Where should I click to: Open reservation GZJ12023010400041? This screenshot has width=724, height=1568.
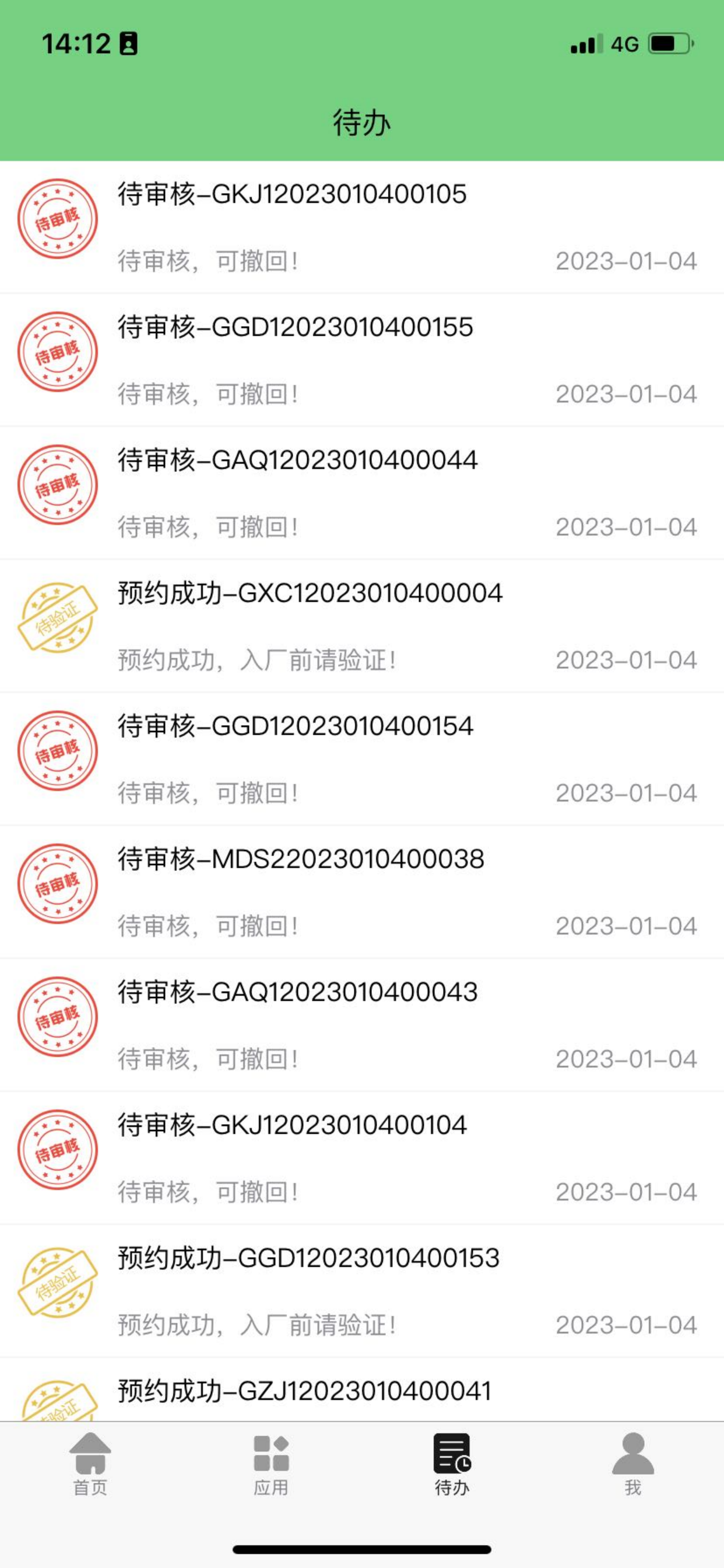362,1389
